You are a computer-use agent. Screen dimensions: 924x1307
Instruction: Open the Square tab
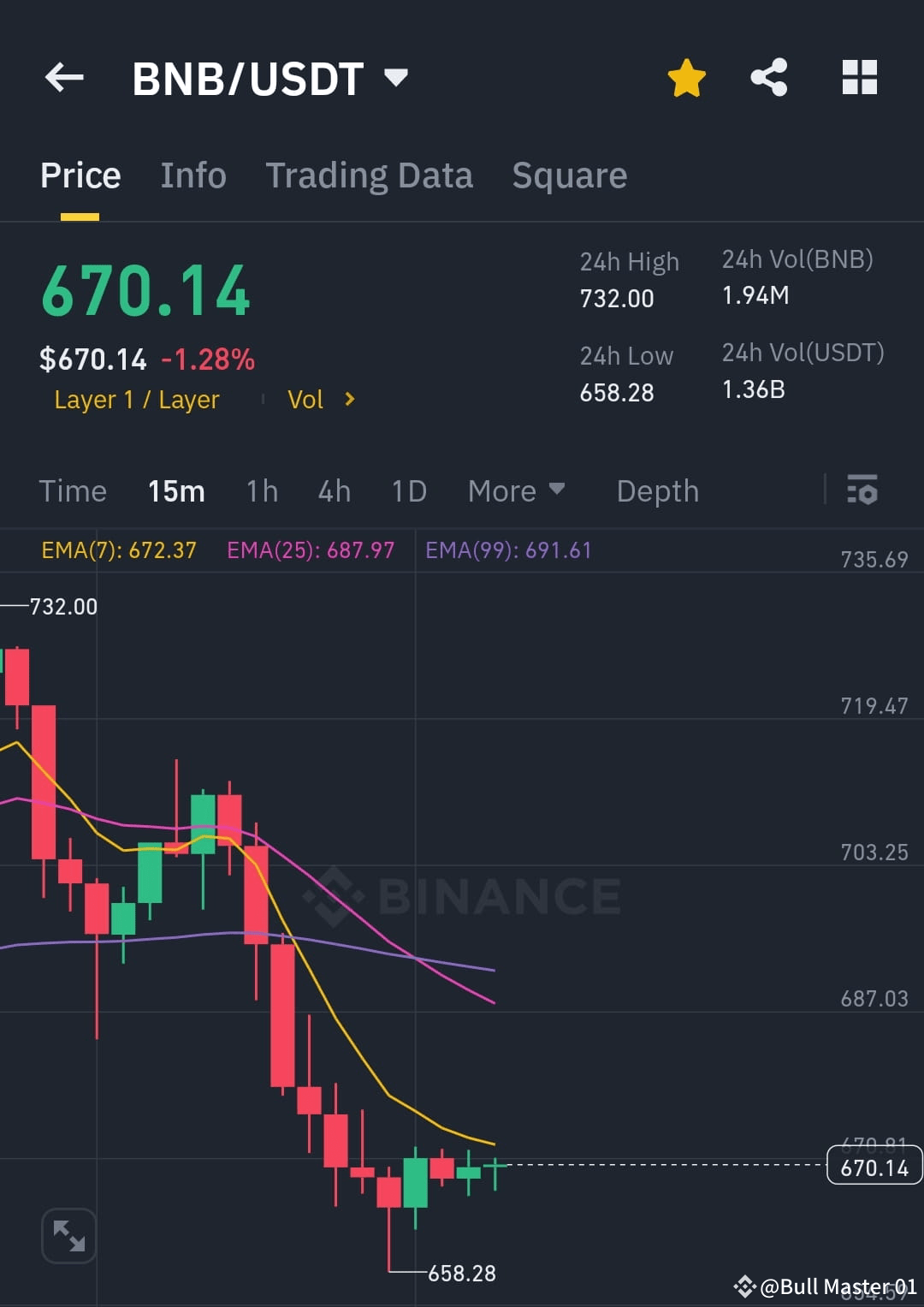tap(569, 175)
